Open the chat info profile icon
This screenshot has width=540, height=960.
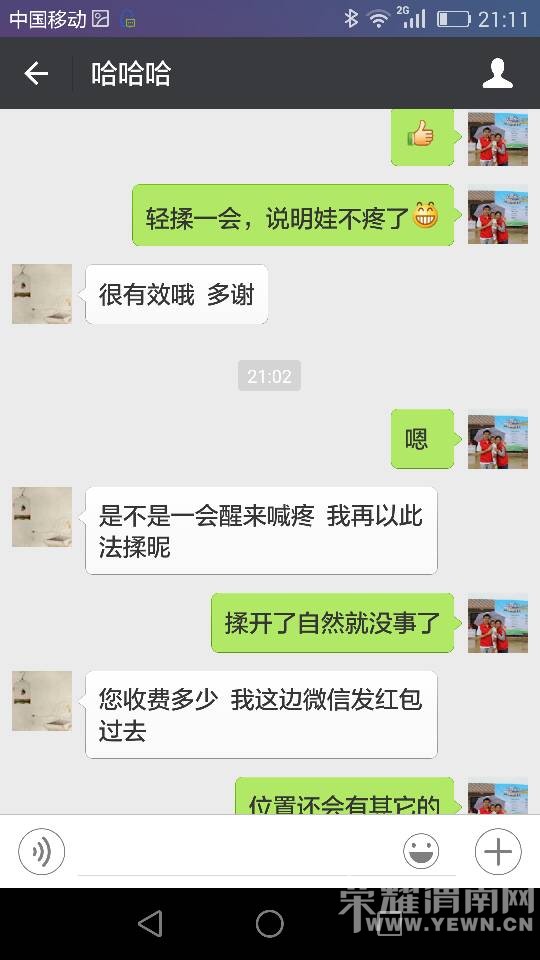[x=497, y=73]
